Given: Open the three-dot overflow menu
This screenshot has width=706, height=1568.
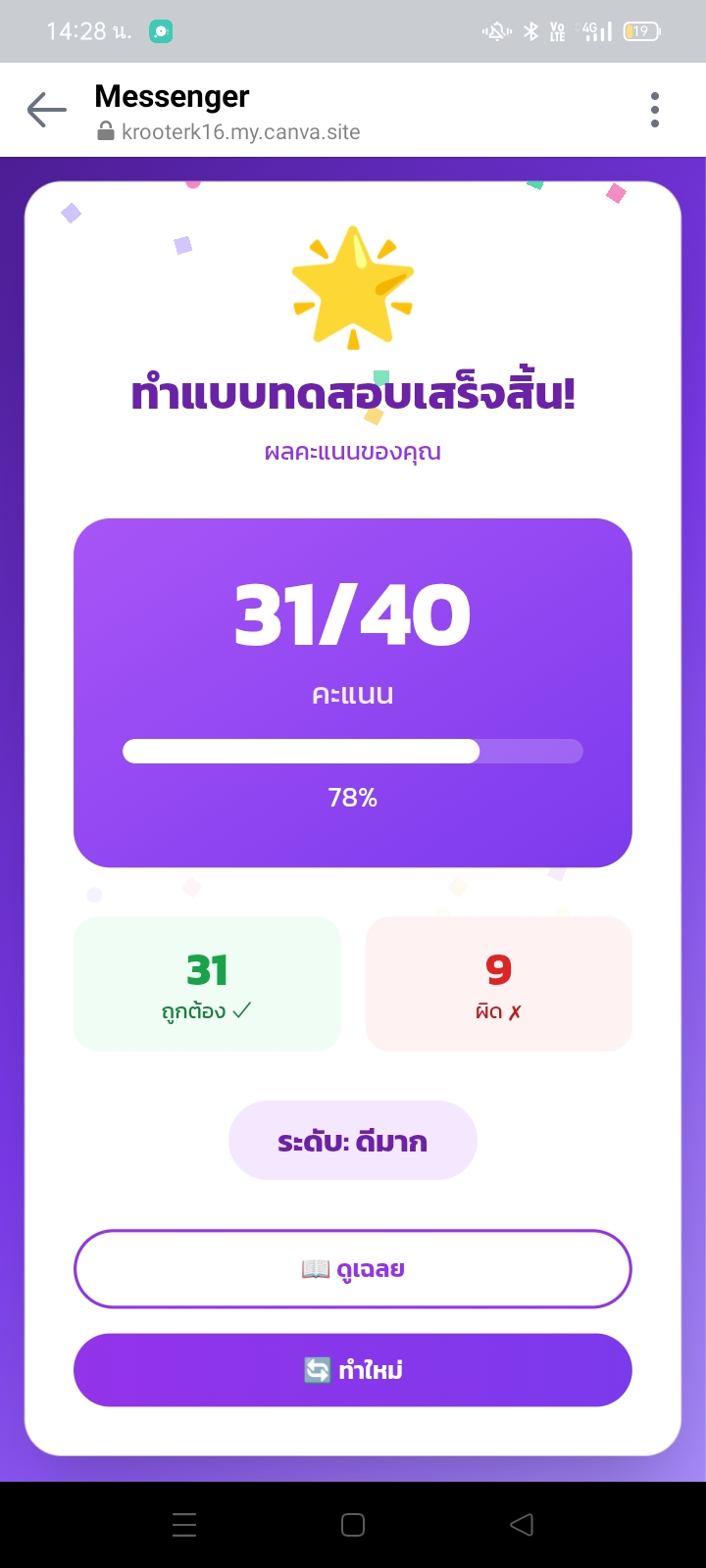Looking at the screenshot, I should click(654, 110).
